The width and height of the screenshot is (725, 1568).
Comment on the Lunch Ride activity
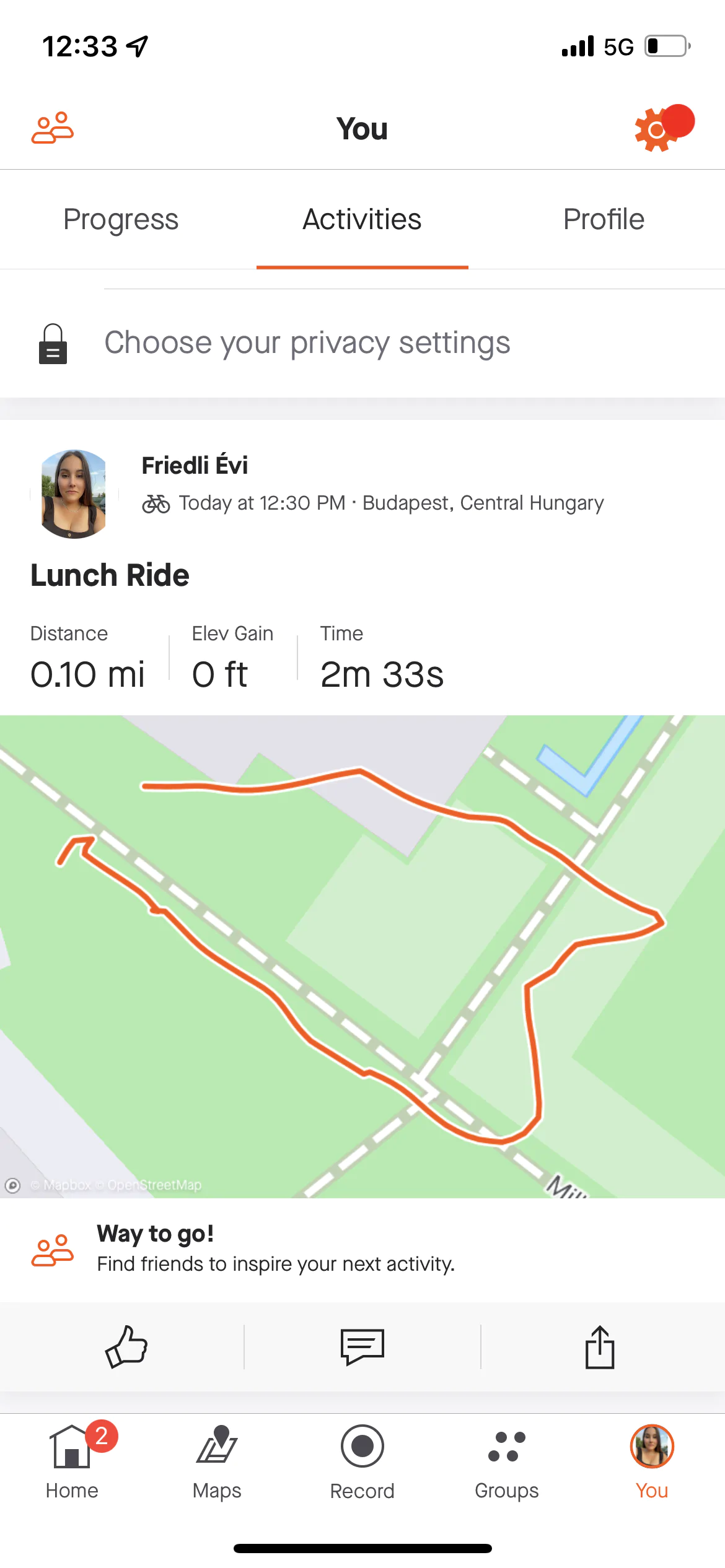click(362, 1348)
